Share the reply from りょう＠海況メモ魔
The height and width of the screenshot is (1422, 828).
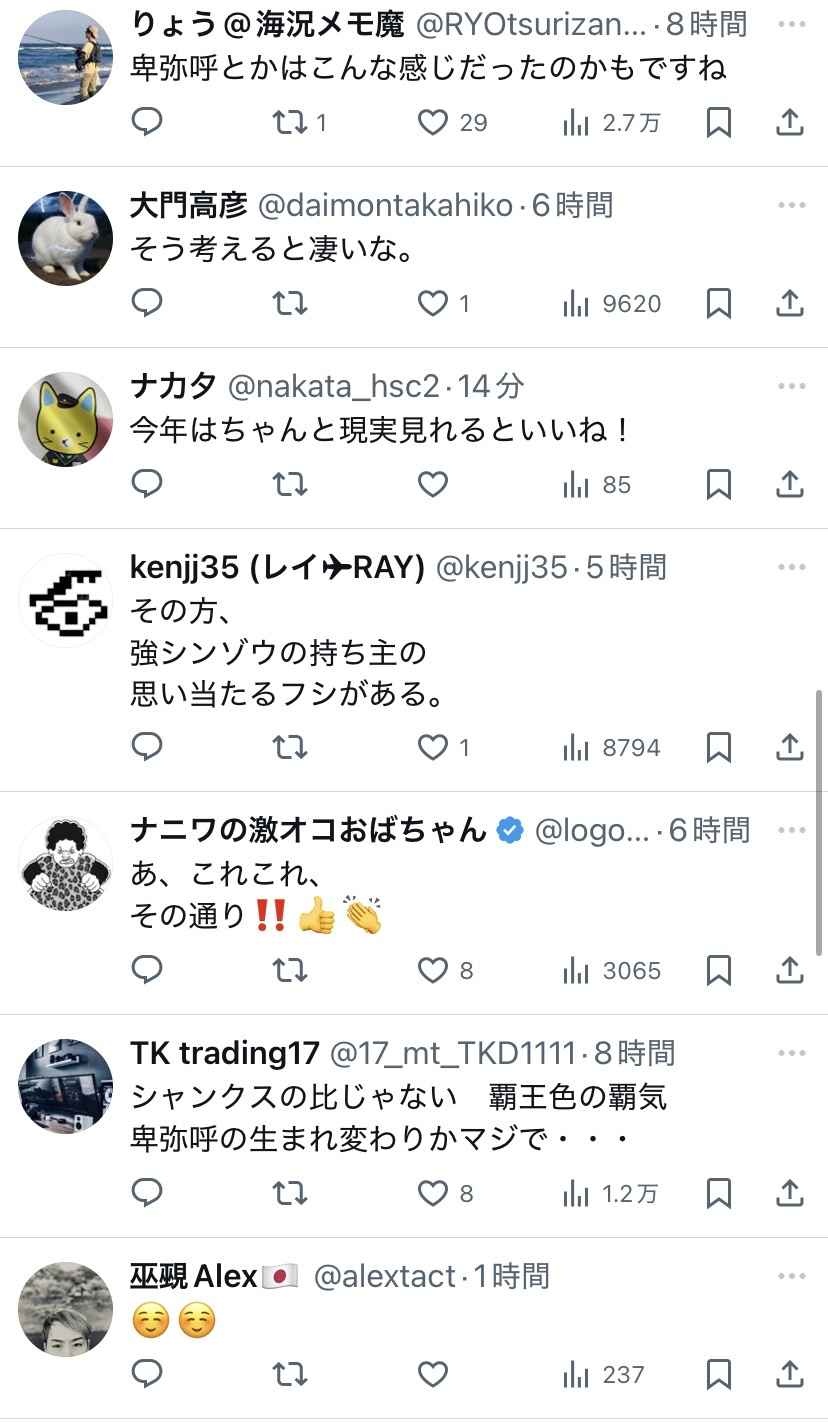tap(790, 122)
